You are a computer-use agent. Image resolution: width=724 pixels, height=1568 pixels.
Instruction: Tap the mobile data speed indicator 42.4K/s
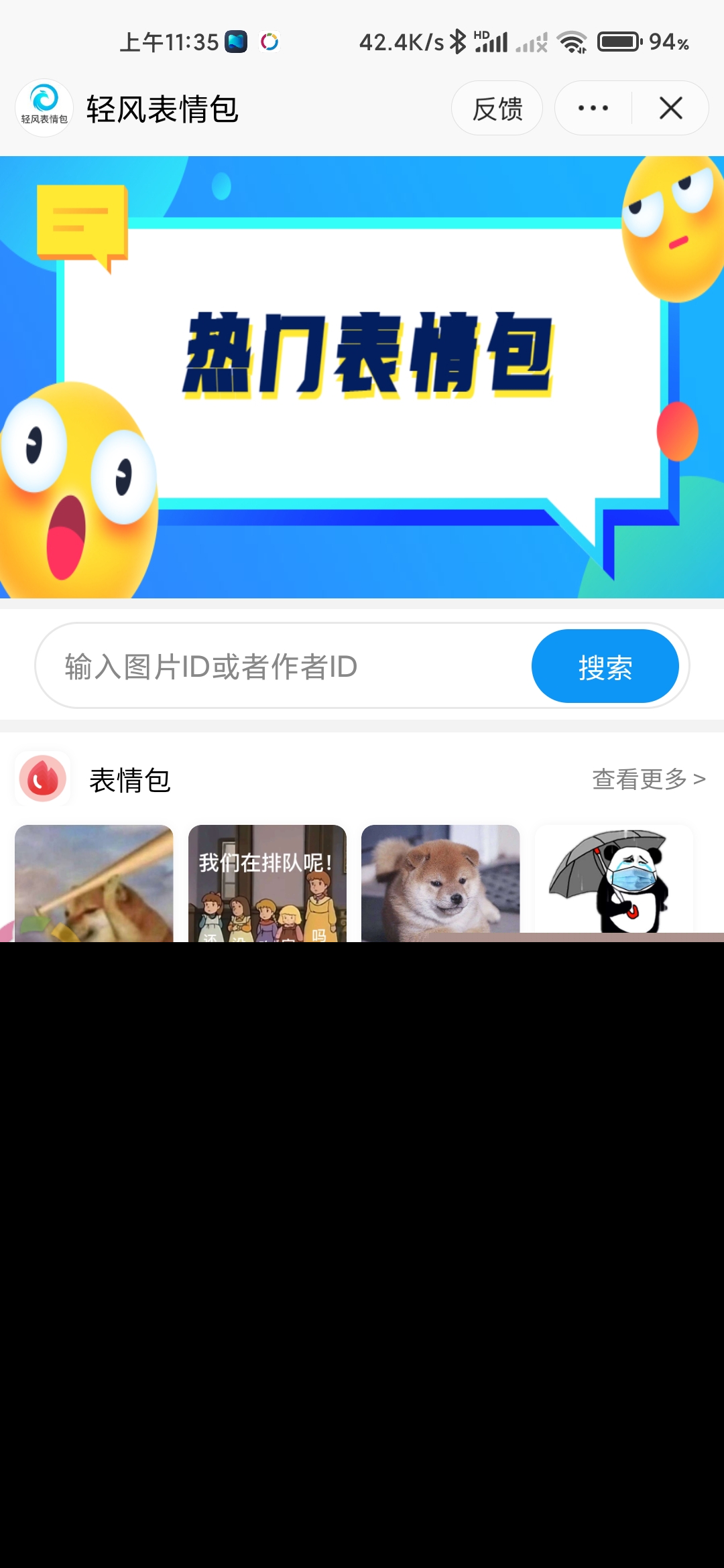pyautogui.click(x=400, y=42)
